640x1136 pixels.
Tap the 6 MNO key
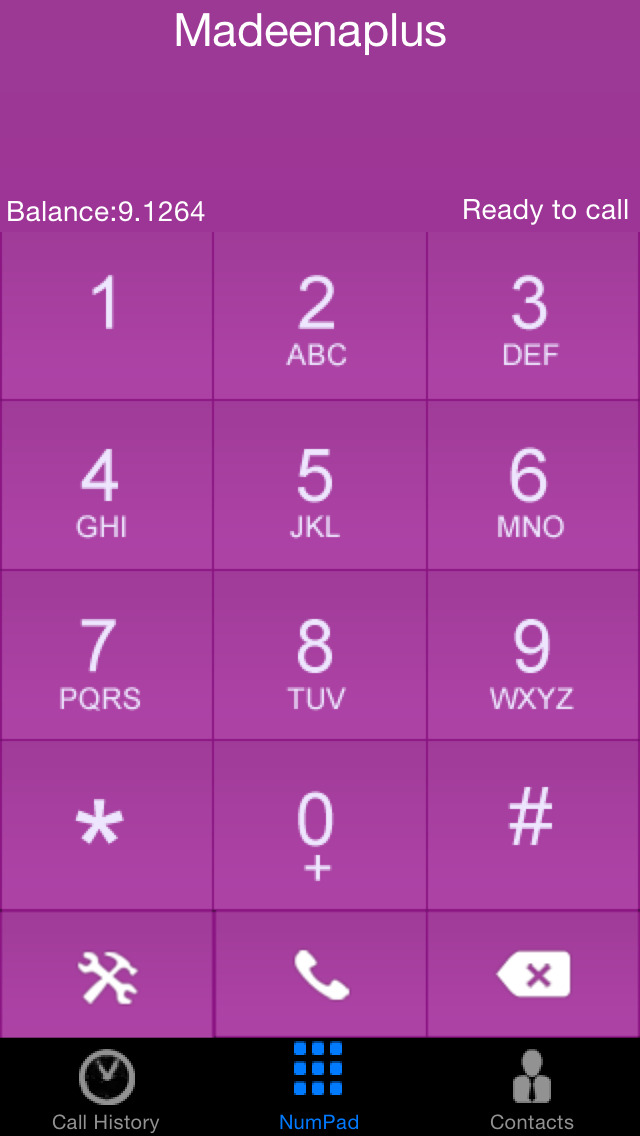[x=532, y=486]
